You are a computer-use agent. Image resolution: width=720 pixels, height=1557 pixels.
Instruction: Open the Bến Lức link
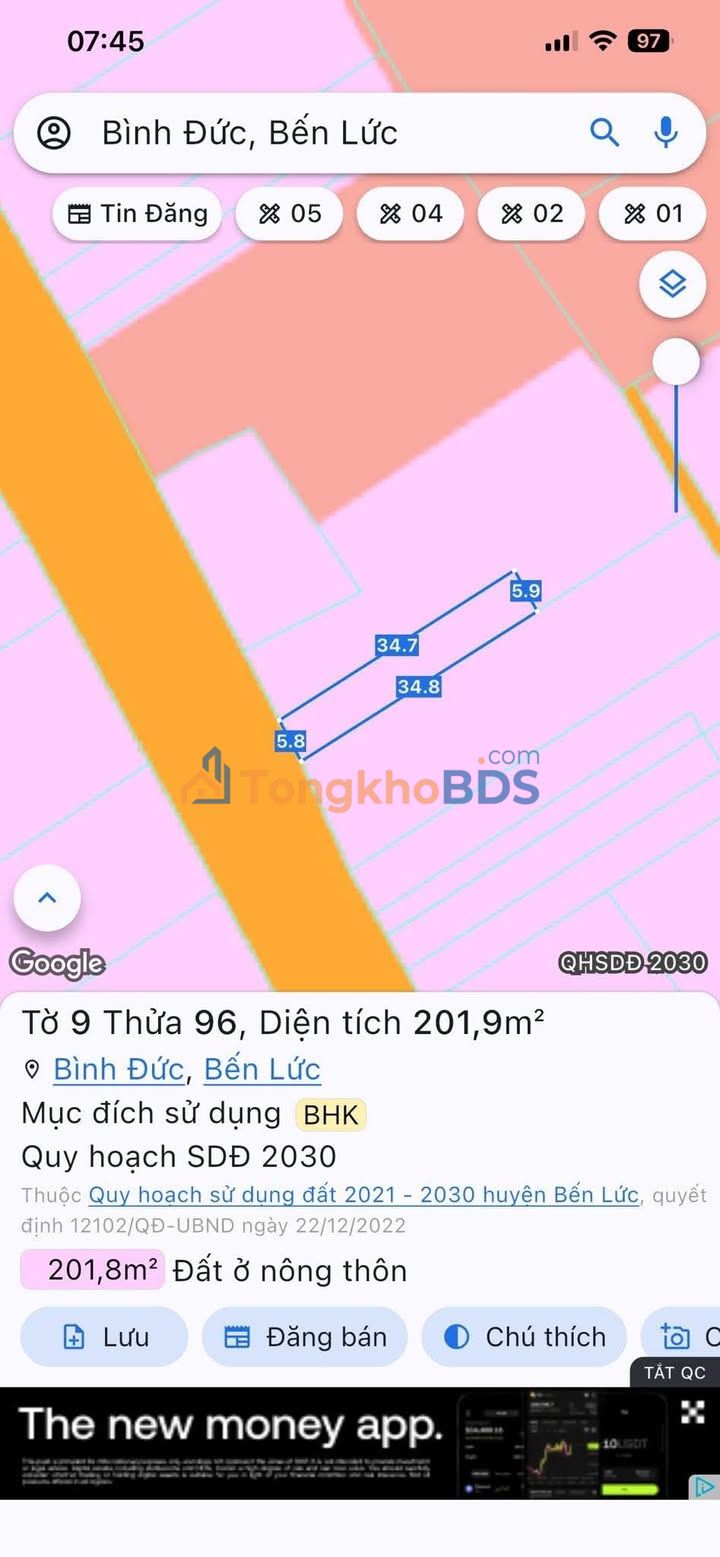262,1069
